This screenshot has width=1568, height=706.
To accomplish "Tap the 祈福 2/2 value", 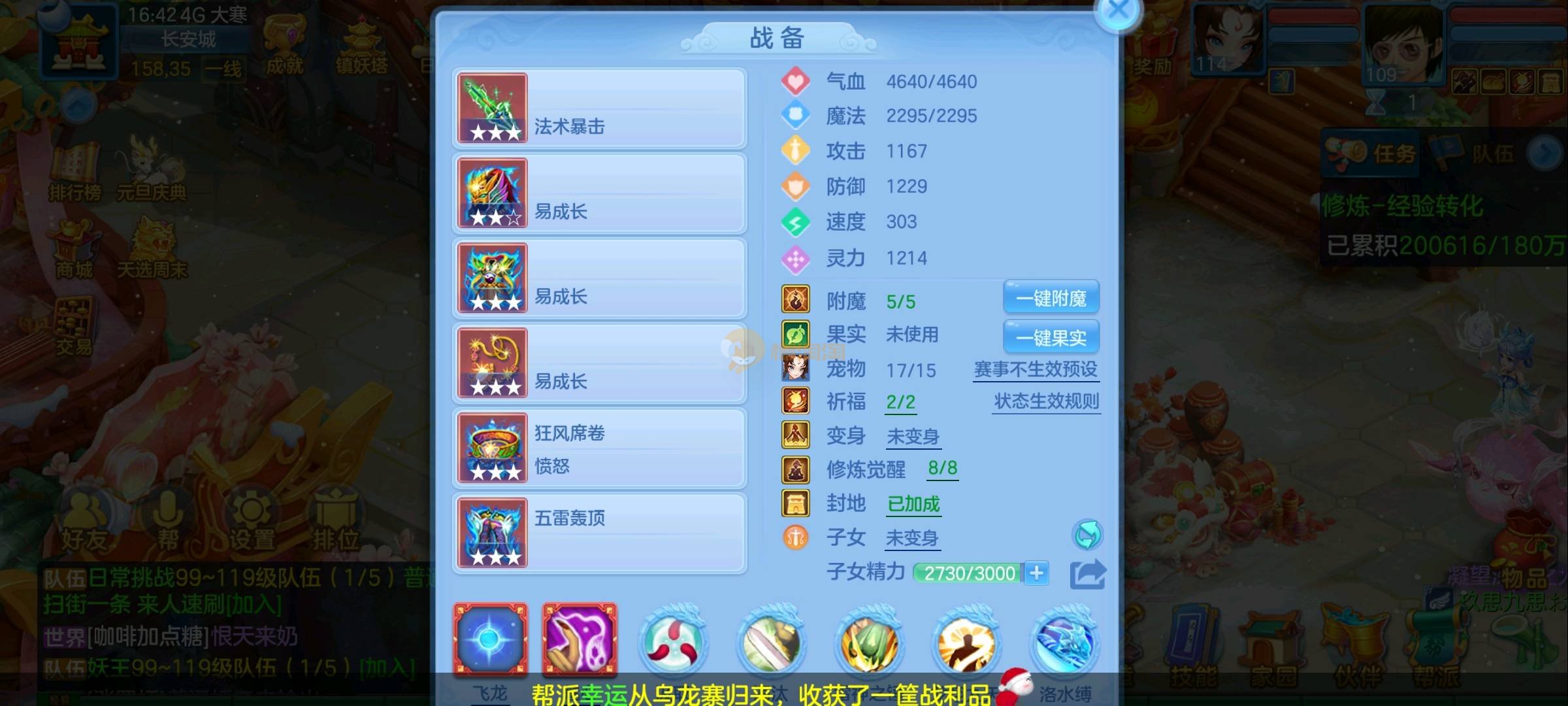I will click(x=900, y=402).
